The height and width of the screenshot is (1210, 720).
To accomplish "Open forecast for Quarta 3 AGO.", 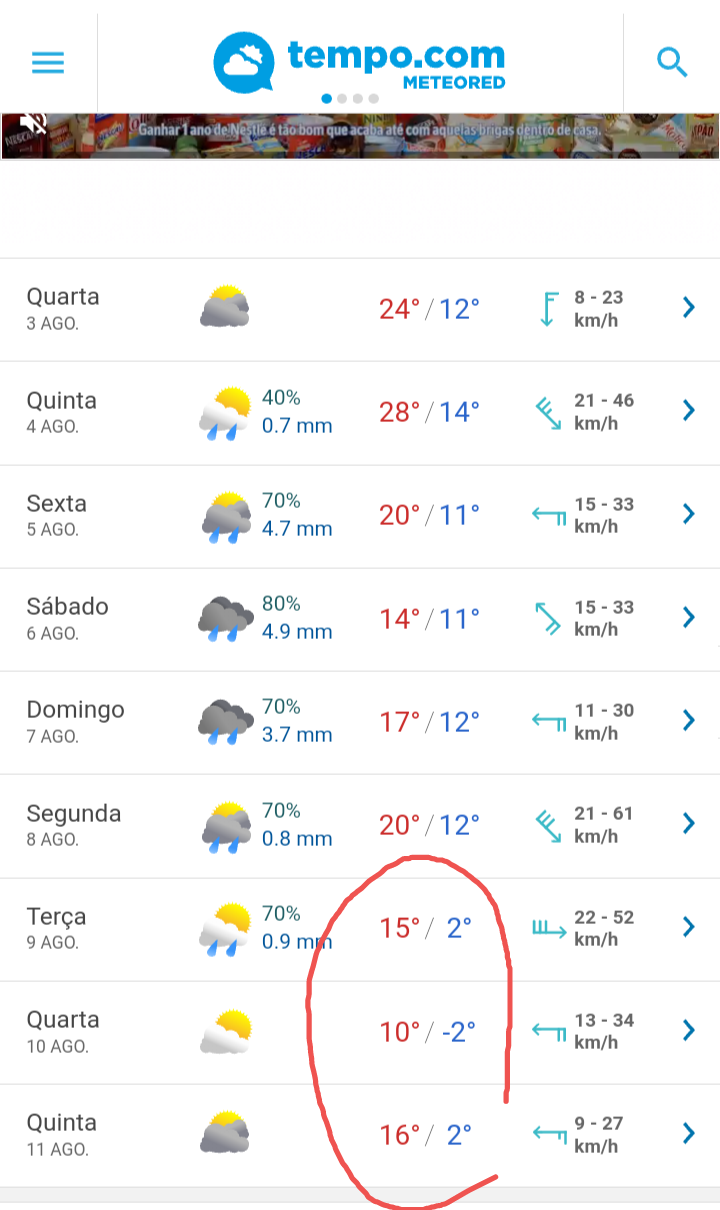I will coord(360,309).
